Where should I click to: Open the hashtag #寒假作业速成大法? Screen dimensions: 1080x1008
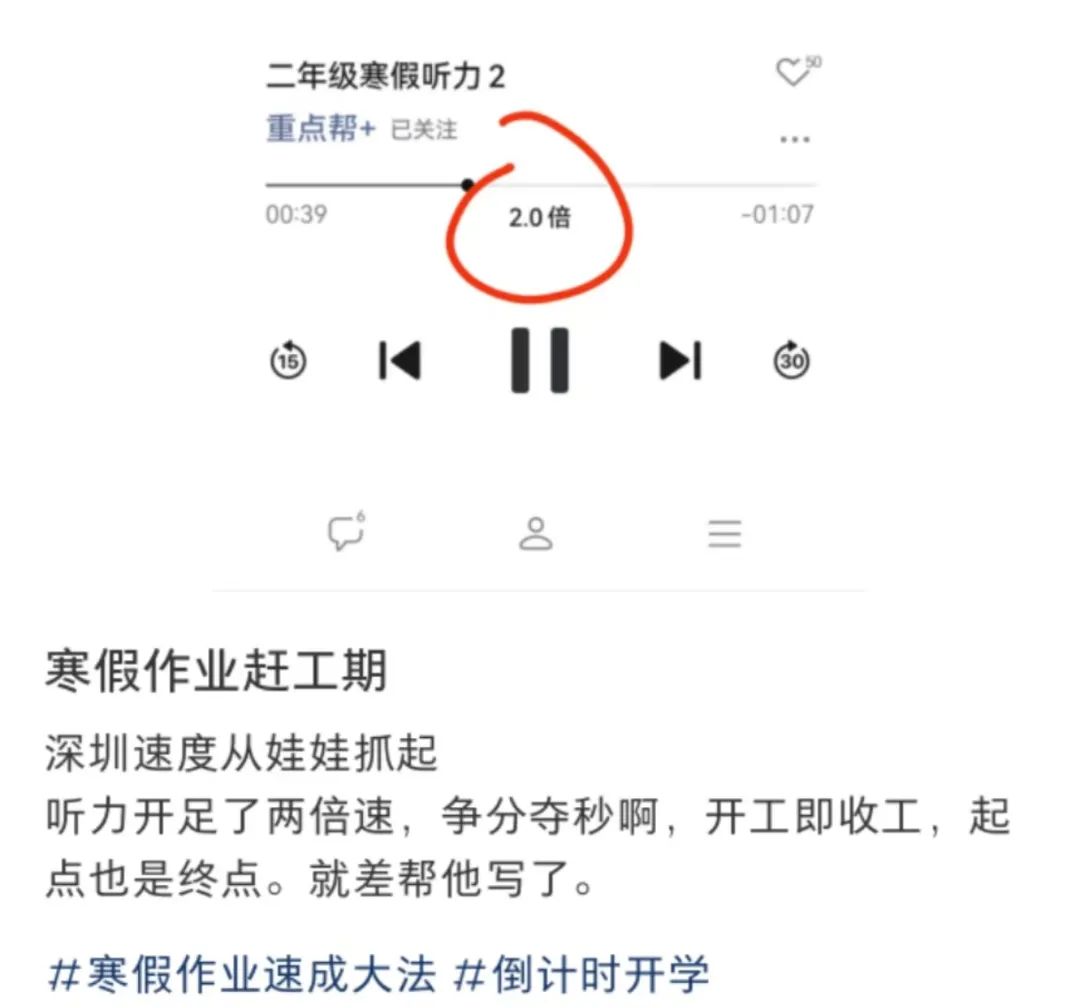coord(242,973)
